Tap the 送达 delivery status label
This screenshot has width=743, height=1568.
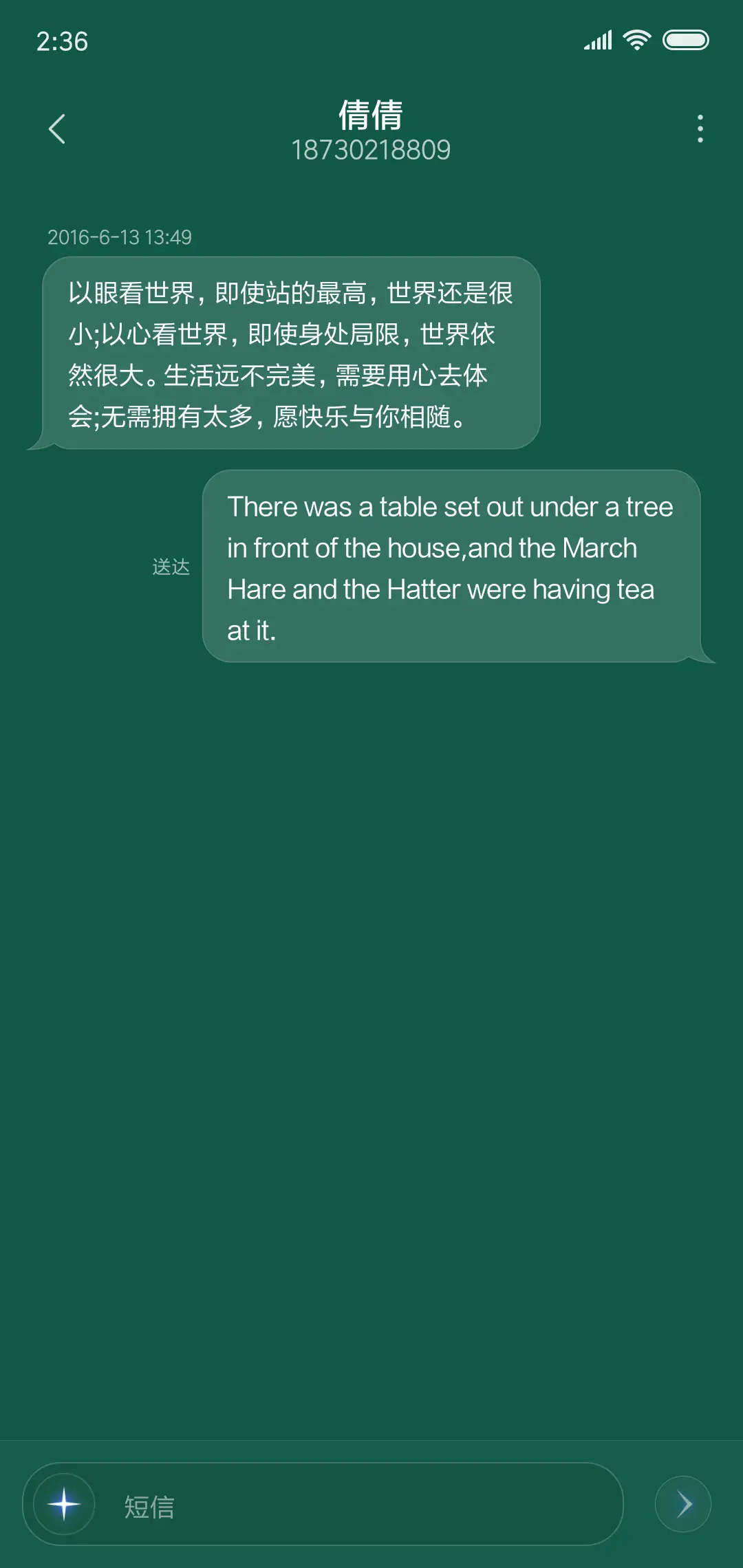[x=171, y=568]
